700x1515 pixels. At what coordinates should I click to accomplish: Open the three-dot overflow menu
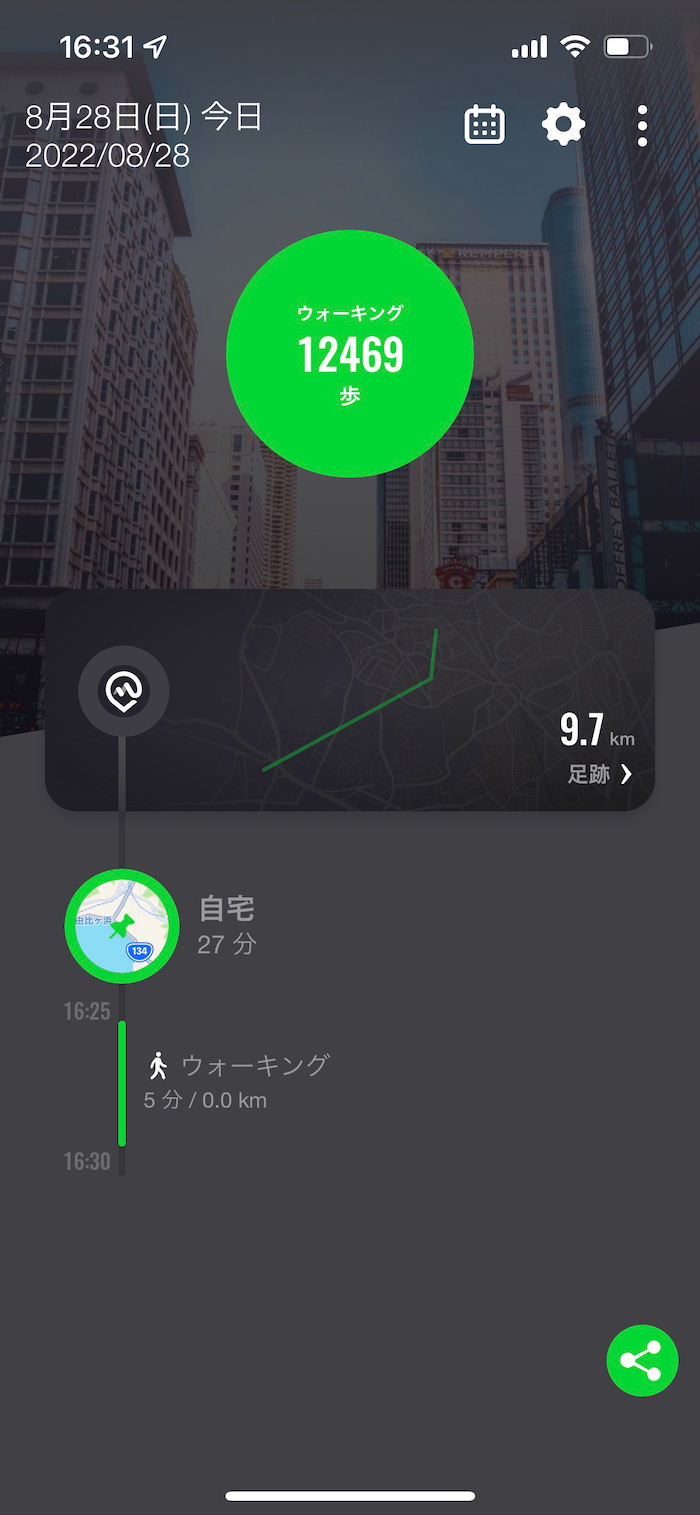(x=642, y=126)
